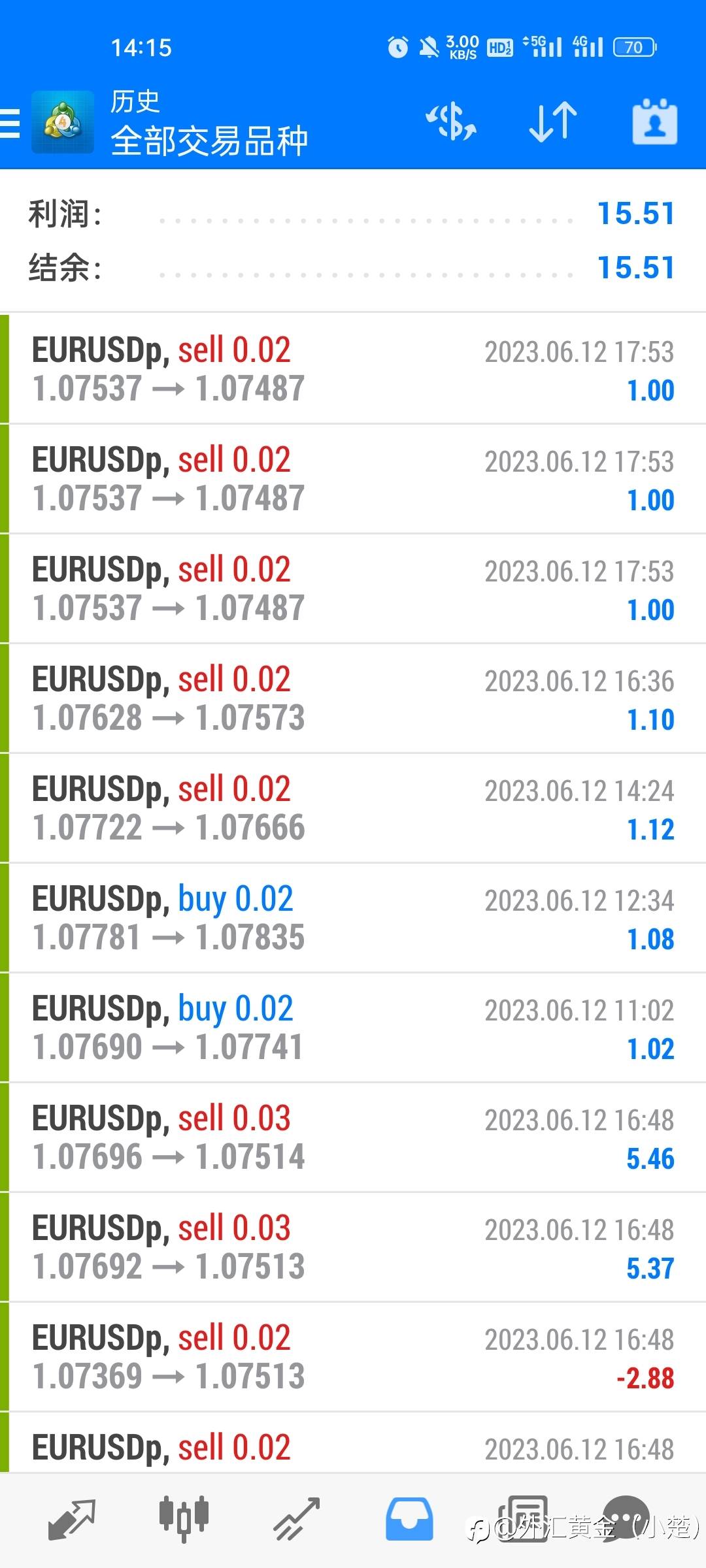The width and height of the screenshot is (706, 1568).
Task: Show details of the trade with 5.37 profit
Action: pos(353,1247)
